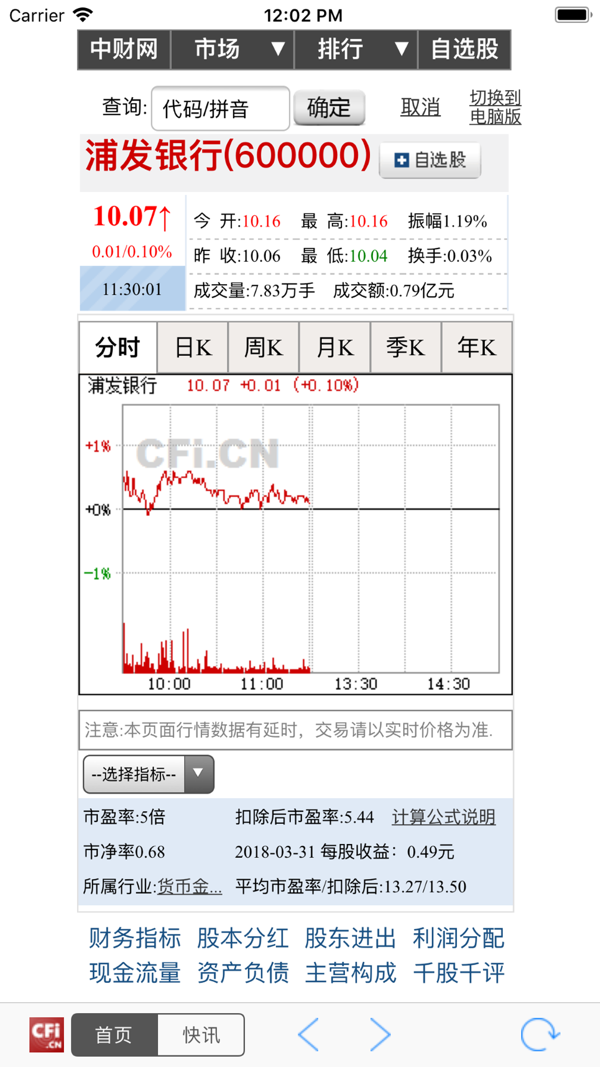Go back with the left arrow
The height and width of the screenshot is (1067, 600).
(x=308, y=1035)
